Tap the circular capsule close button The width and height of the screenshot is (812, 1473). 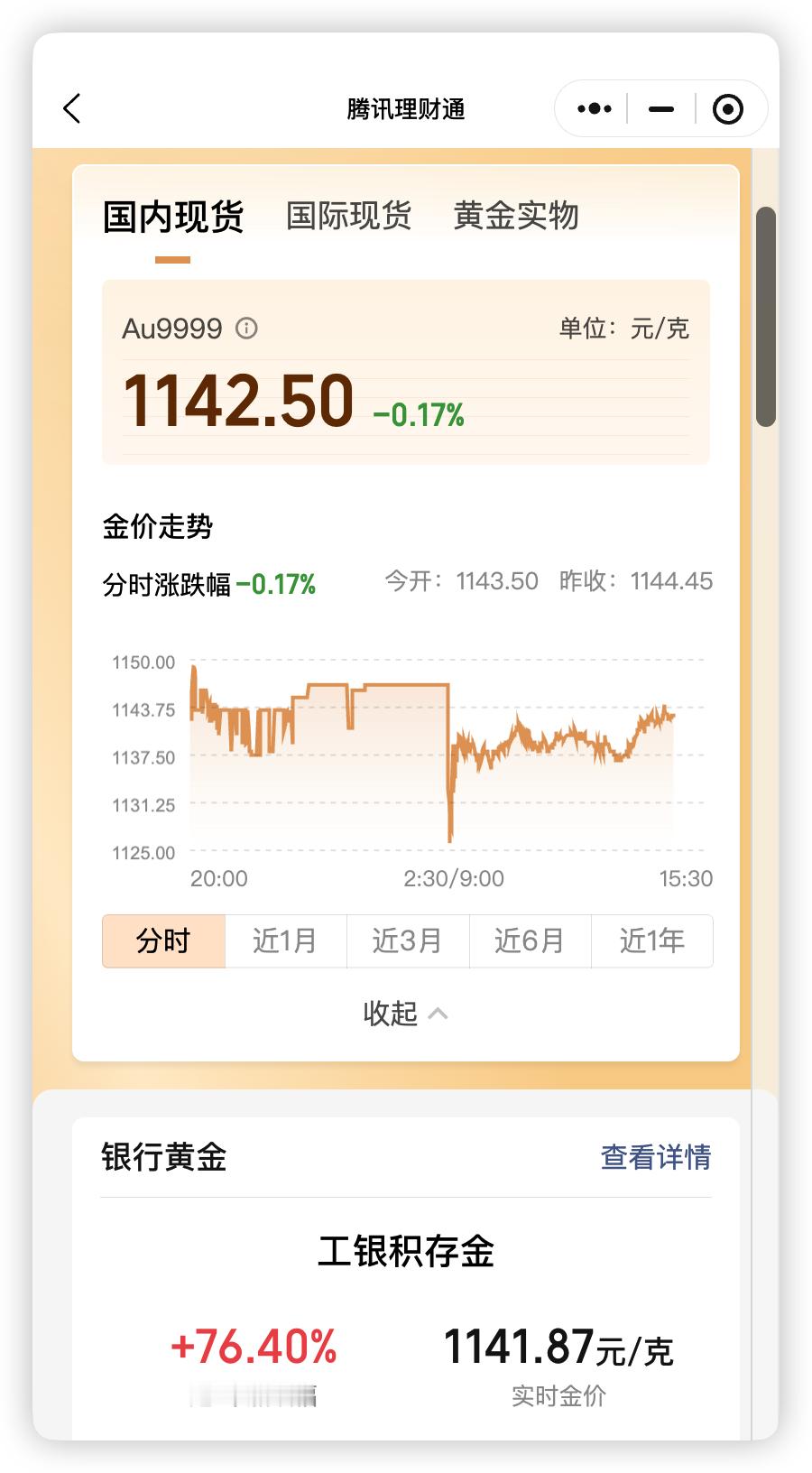pos(727,107)
